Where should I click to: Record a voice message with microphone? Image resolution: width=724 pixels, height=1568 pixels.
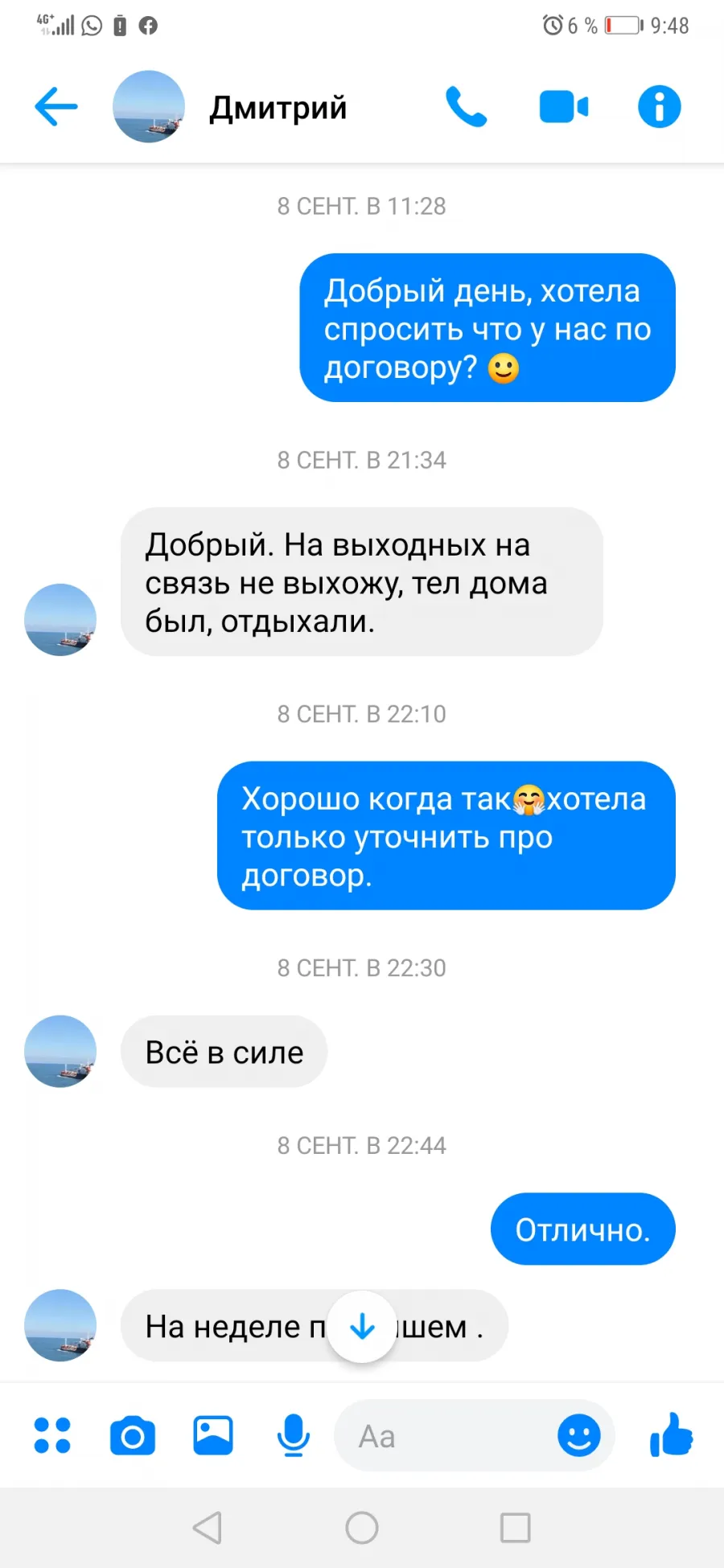(x=294, y=1435)
